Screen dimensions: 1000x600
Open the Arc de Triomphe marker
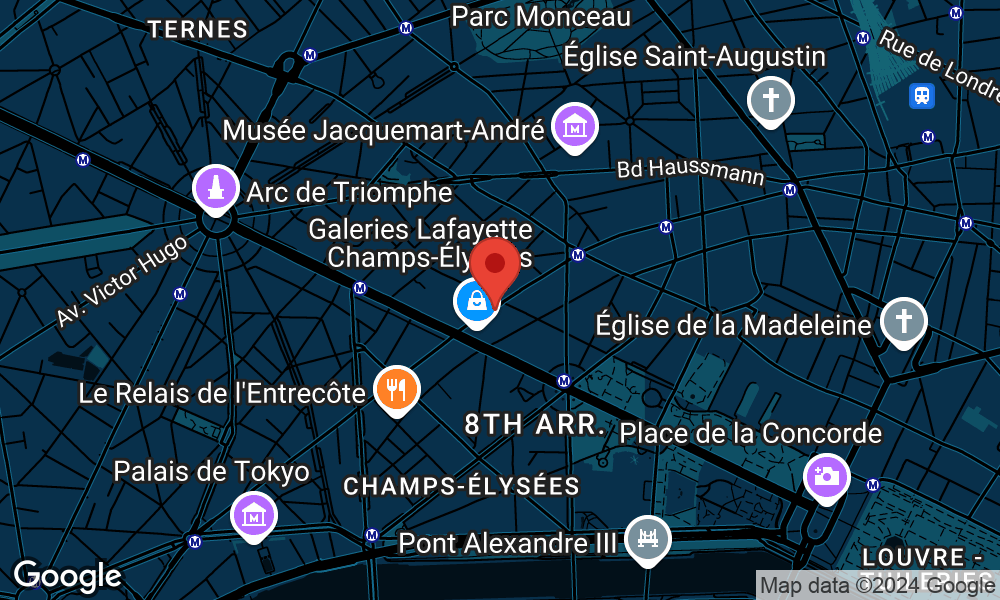click(215, 187)
